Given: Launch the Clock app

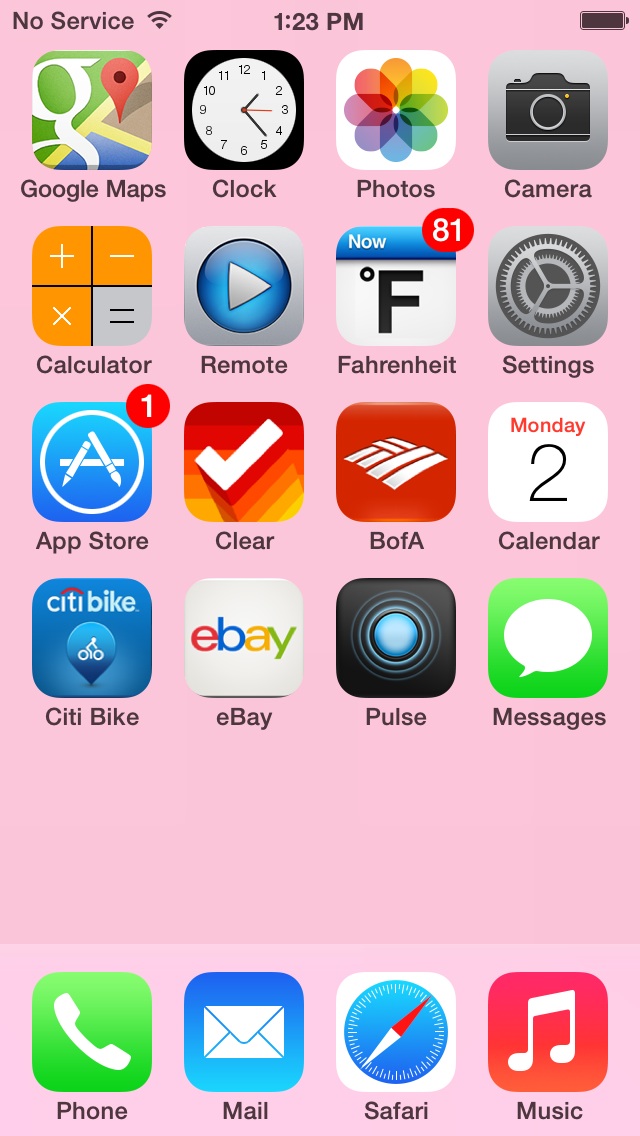Looking at the screenshot, I should (x=244, y=110).
